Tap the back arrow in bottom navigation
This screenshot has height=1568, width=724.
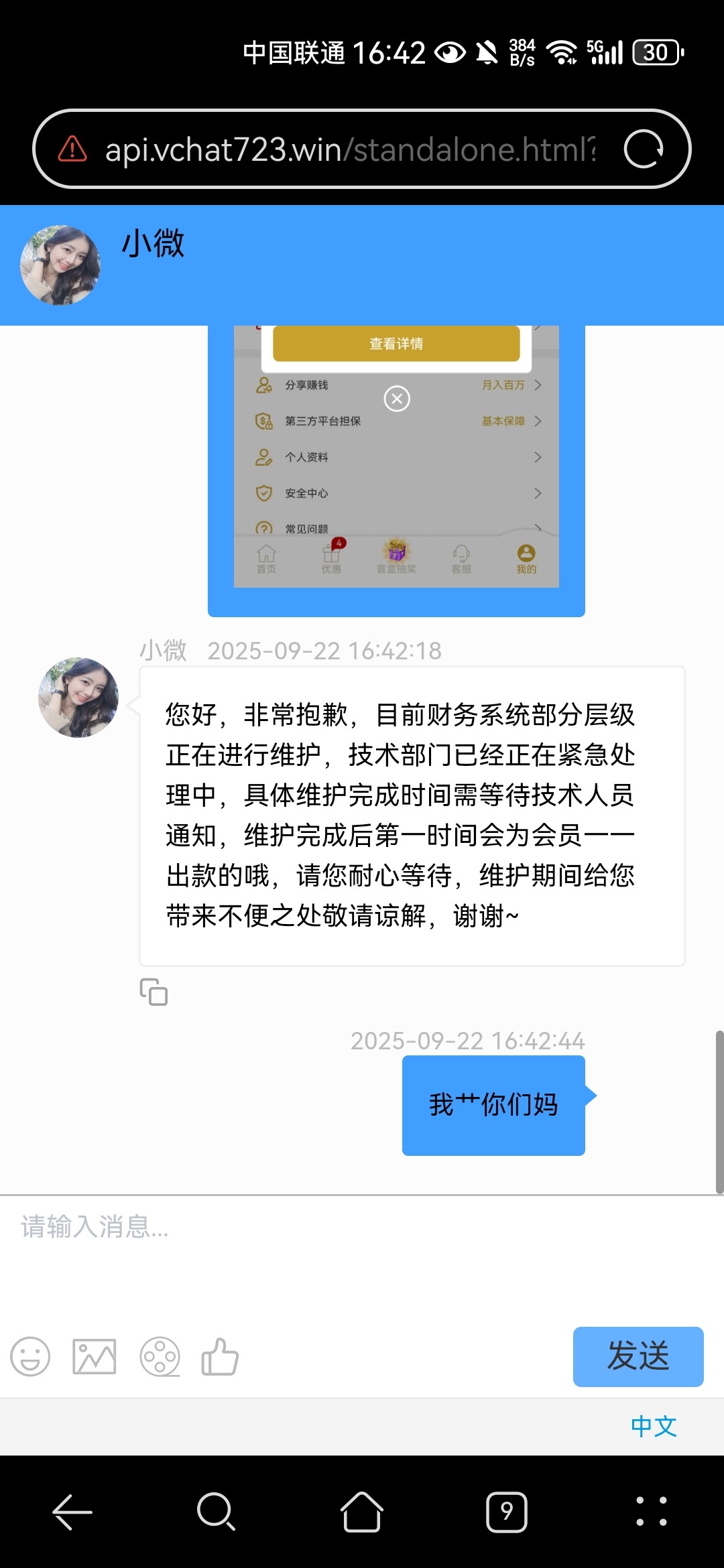[x=72, y=1512]
